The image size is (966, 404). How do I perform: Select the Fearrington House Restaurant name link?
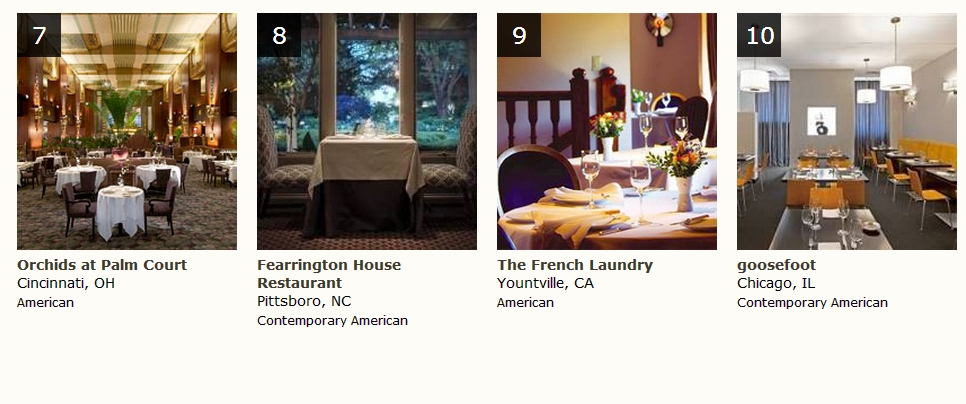(328, 274)
